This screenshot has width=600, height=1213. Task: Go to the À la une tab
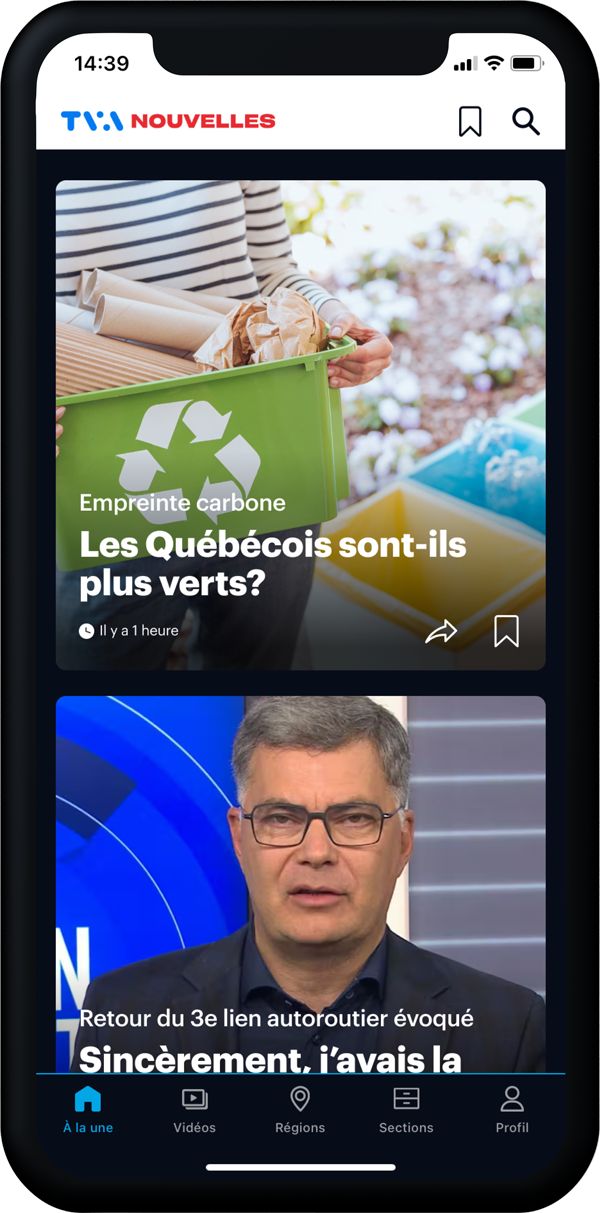[x=88, y=1110]
